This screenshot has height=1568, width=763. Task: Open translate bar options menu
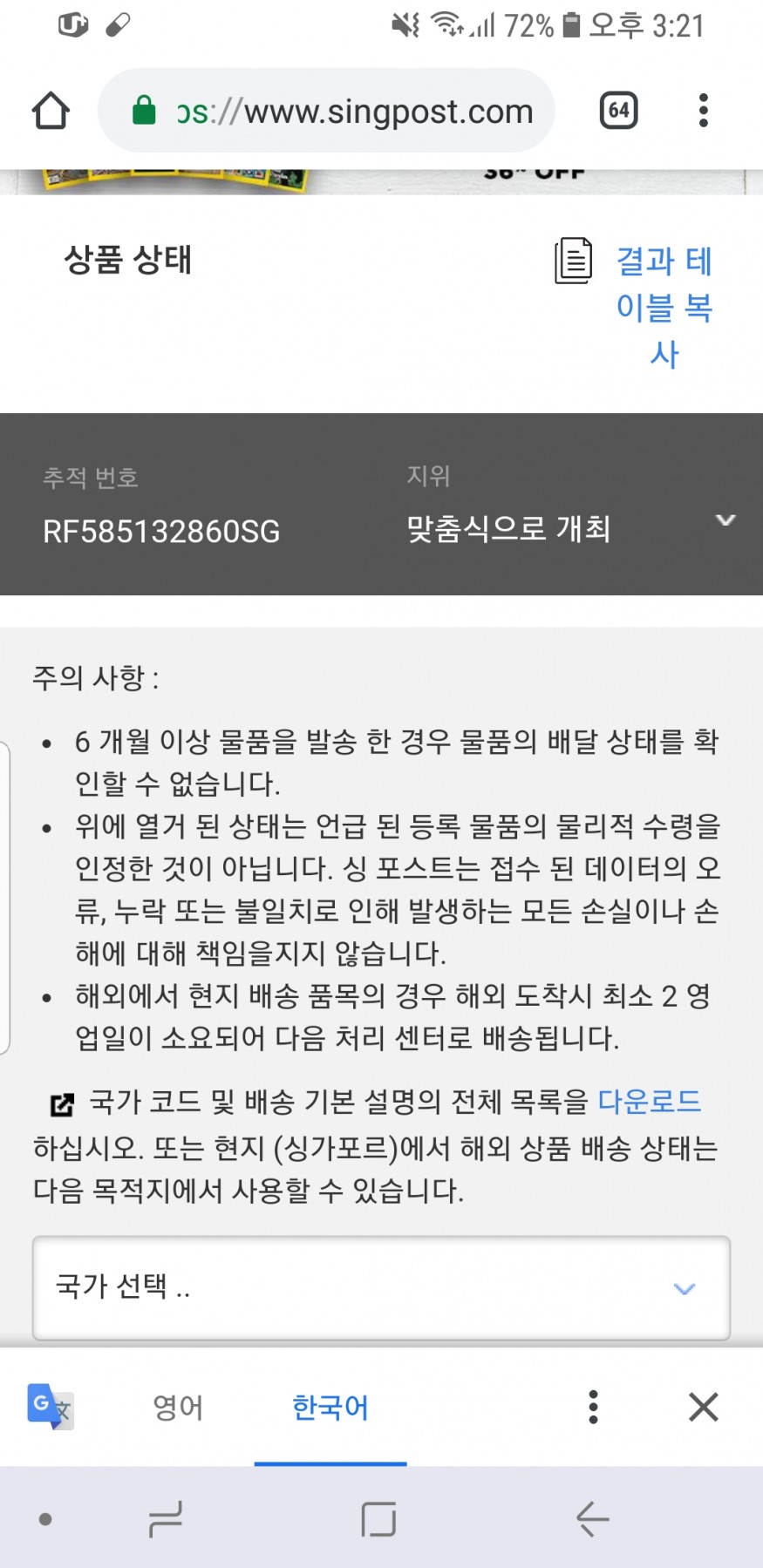[593, 1407]
